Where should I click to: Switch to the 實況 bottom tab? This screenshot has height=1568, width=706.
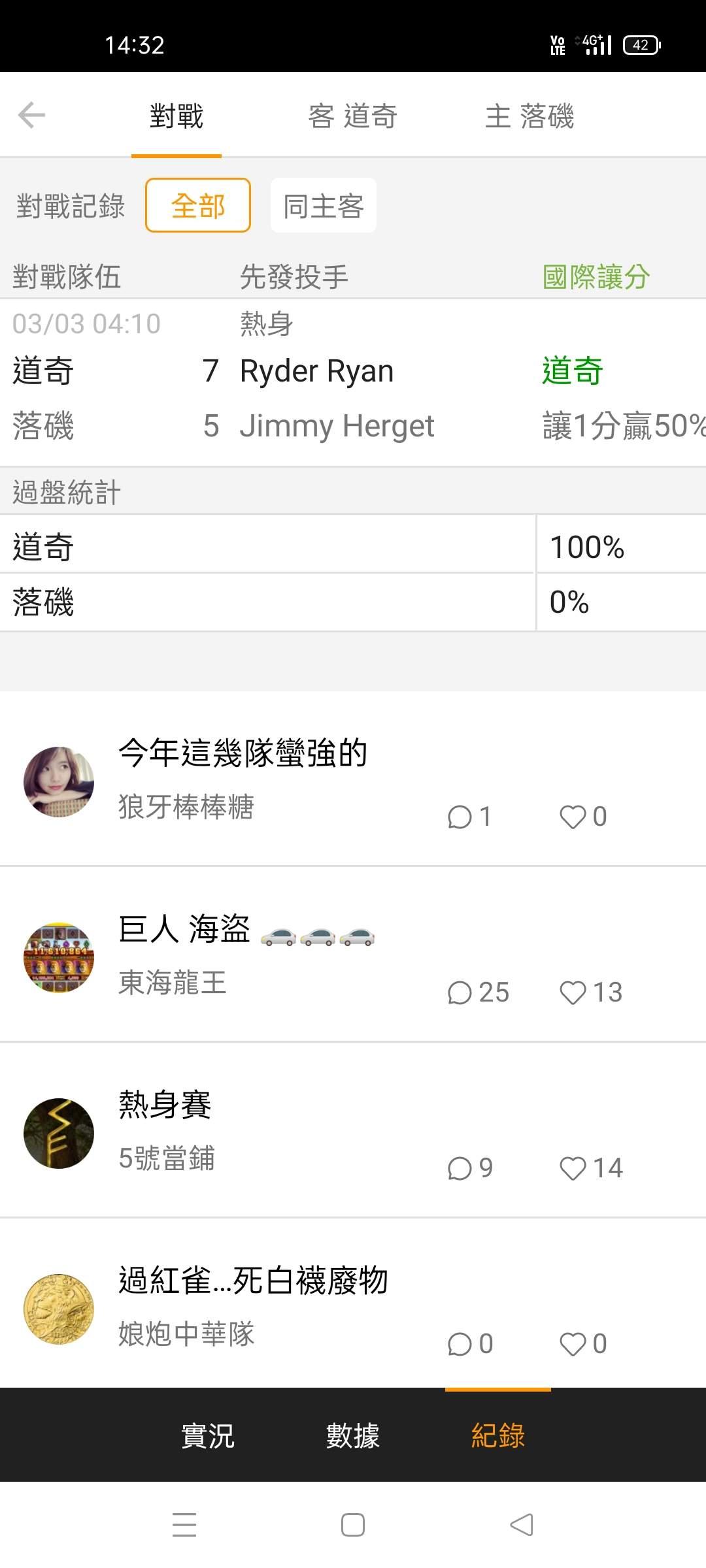pyautogui.click(x=207, y=1435)
